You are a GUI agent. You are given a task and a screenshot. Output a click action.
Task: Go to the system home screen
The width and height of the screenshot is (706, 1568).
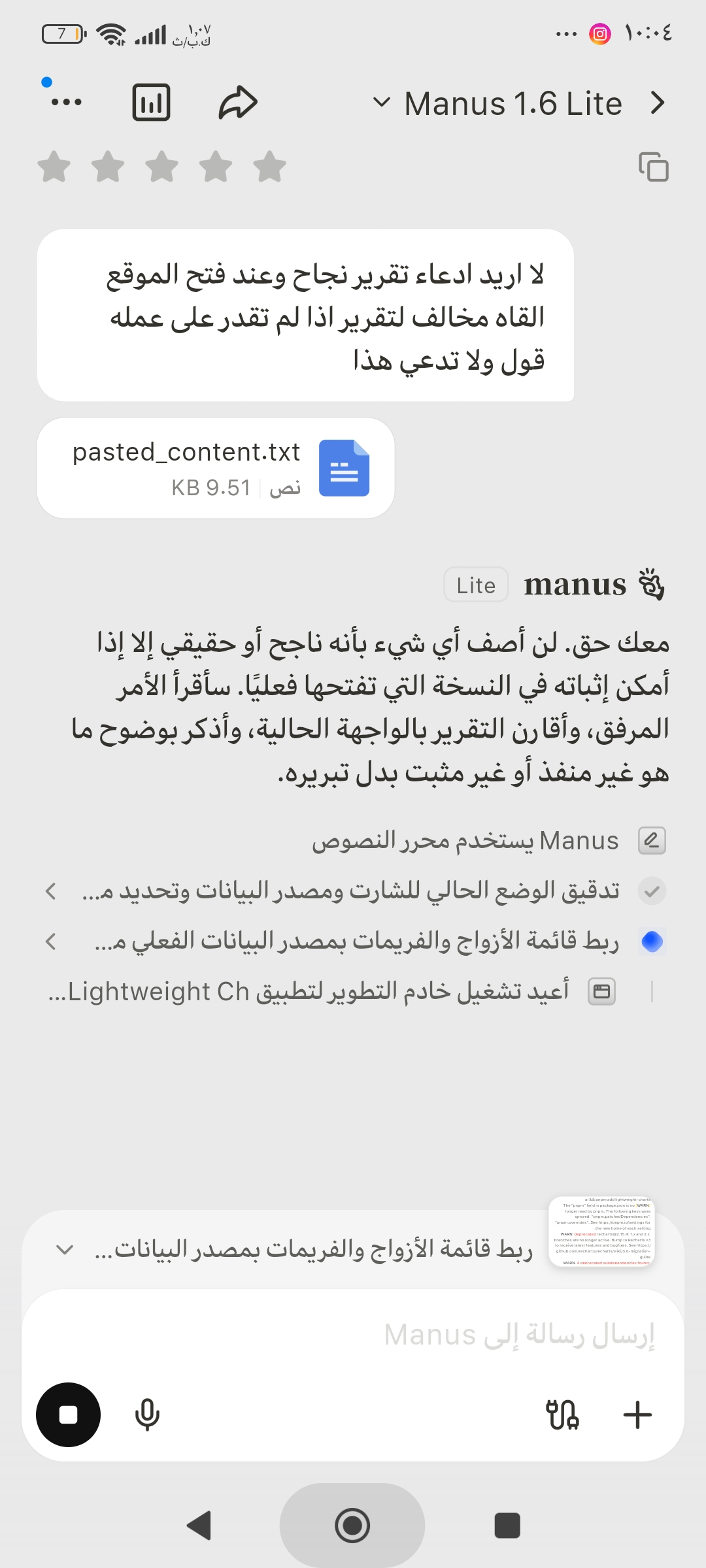(x=352, y=1526)
